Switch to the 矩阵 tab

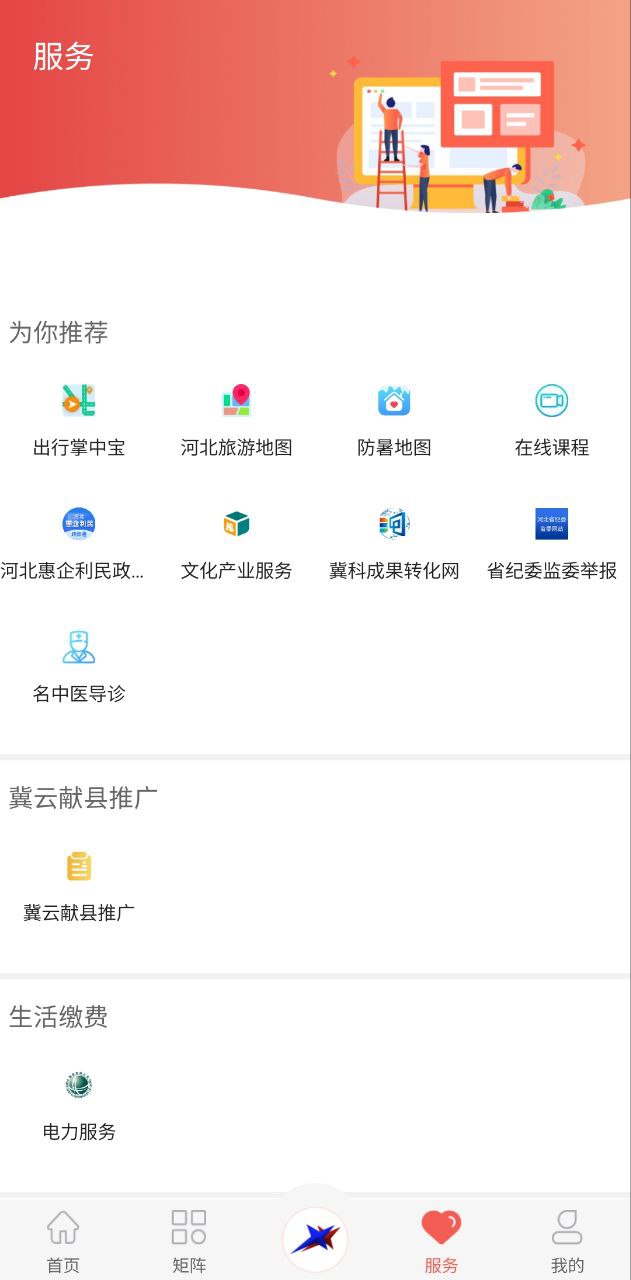(189, 1239)
